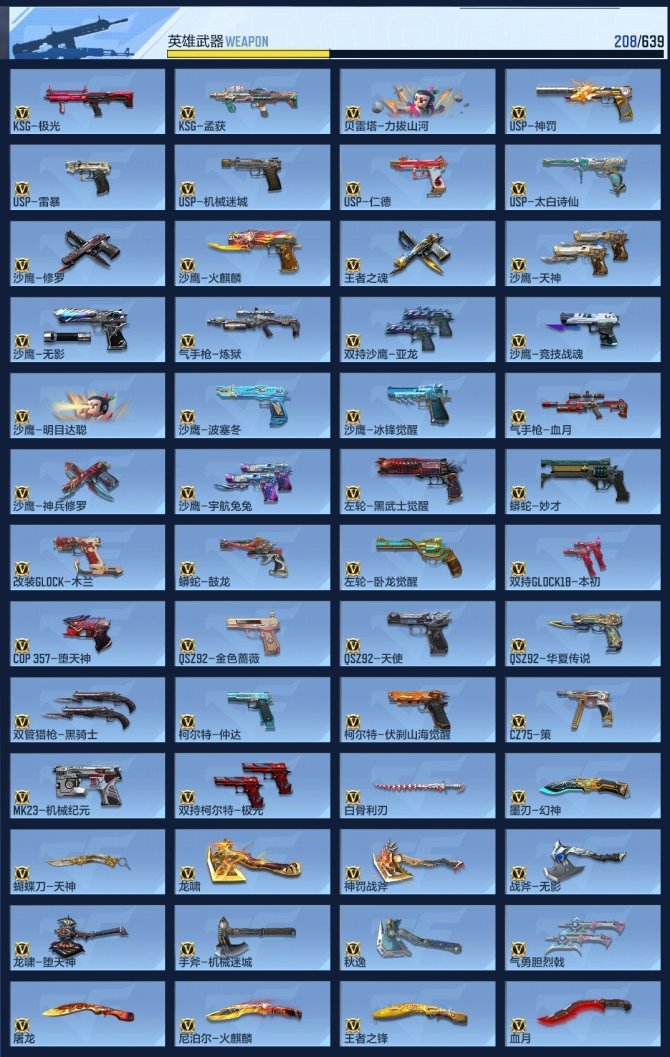
Task: Select the USP-神罚 weapon tile
Action: coord(583,100)
